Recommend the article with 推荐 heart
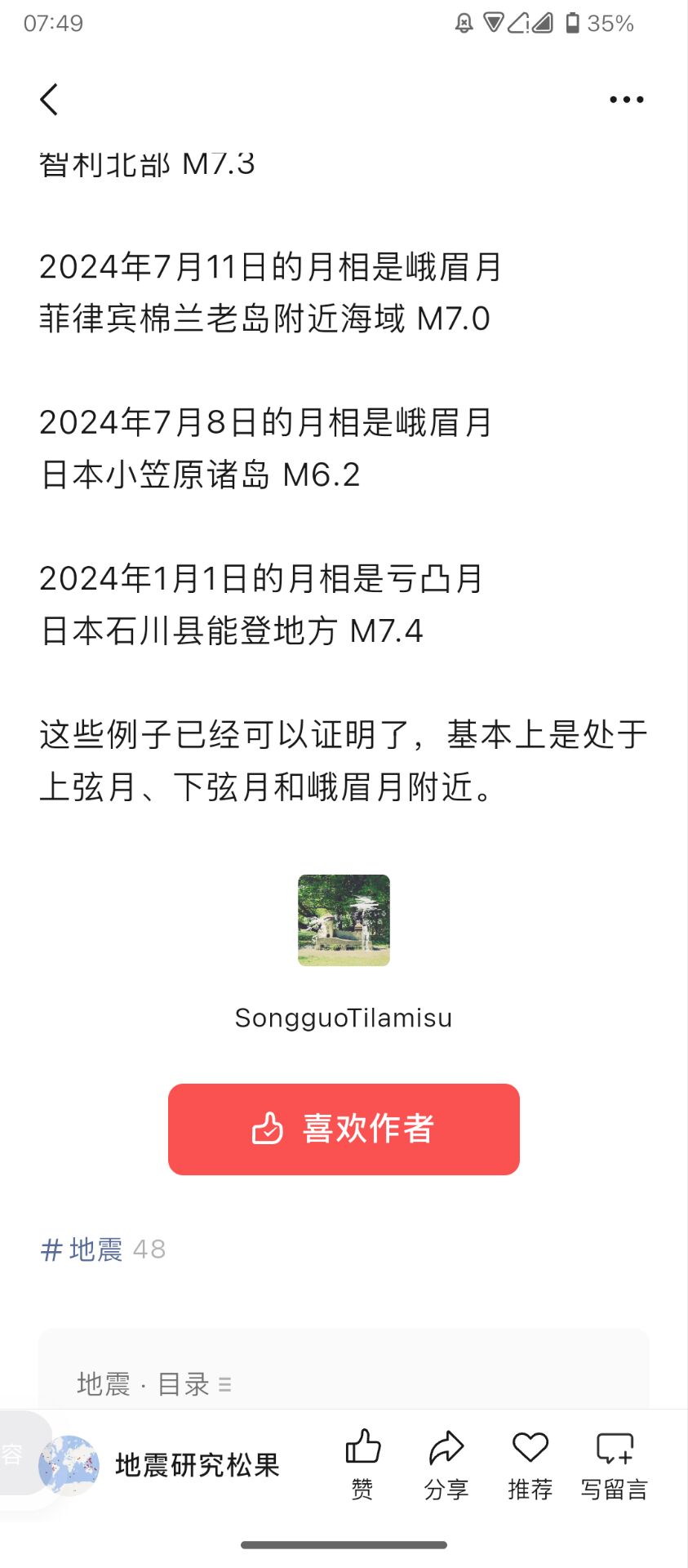 (x=530, y=1463)
